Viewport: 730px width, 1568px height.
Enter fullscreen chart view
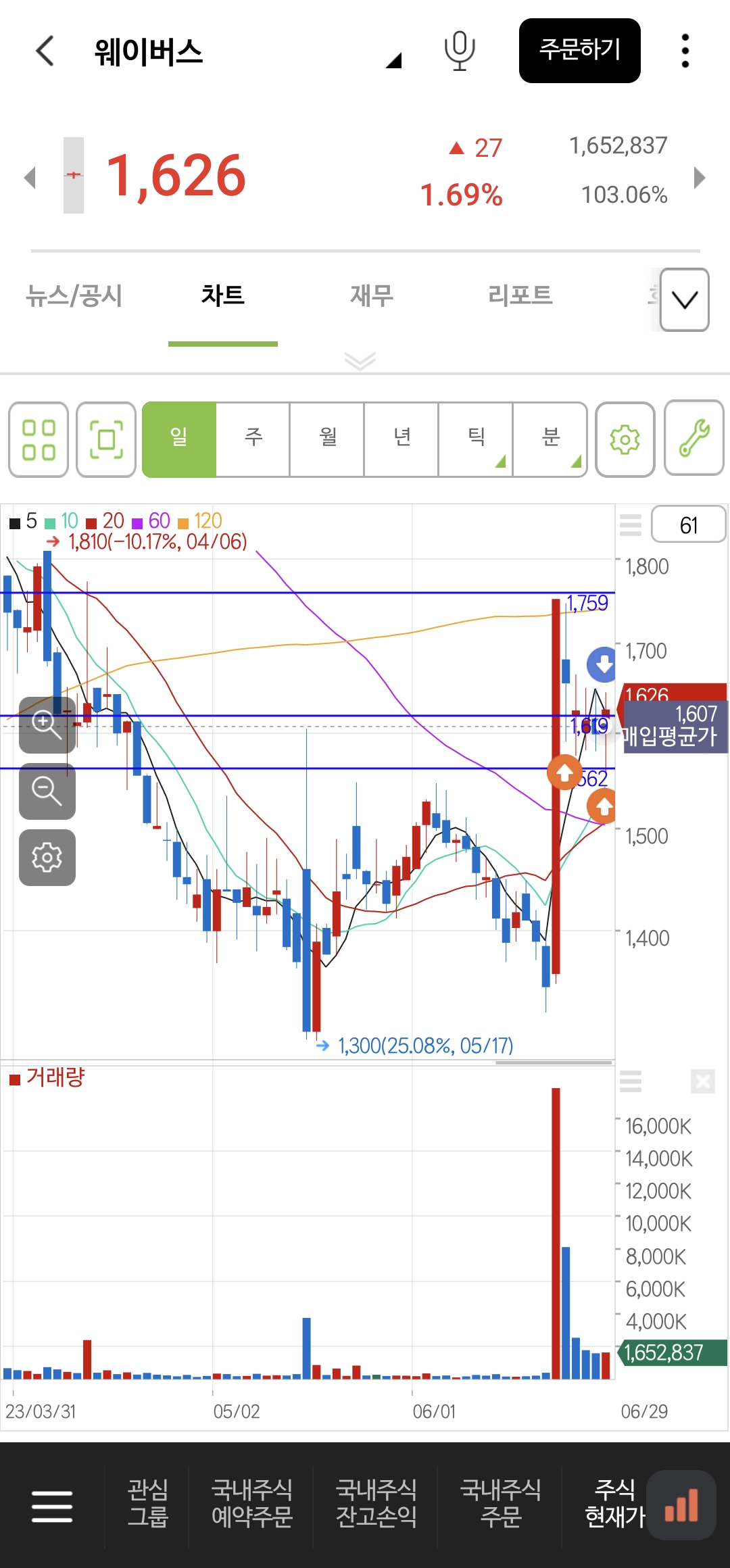tap(106, 440)
